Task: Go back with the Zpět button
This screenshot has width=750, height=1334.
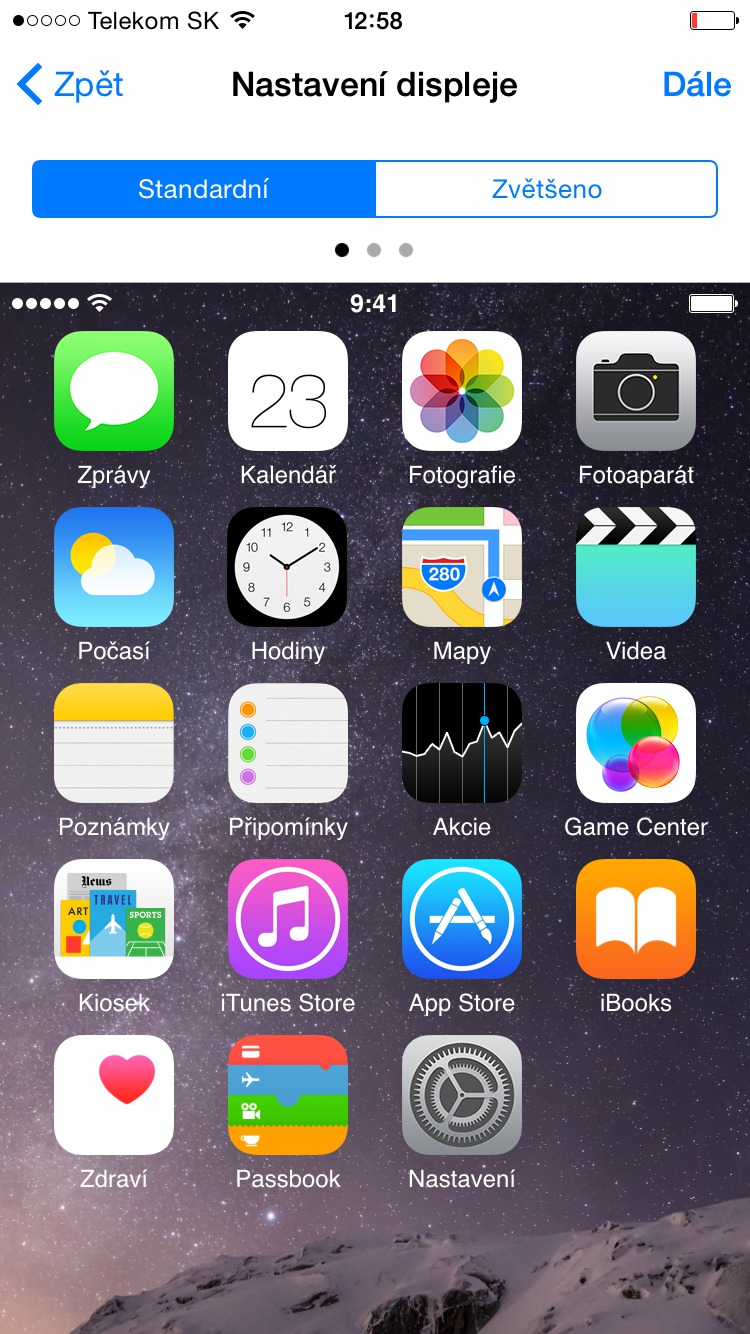Action: (x=71, y=85)
